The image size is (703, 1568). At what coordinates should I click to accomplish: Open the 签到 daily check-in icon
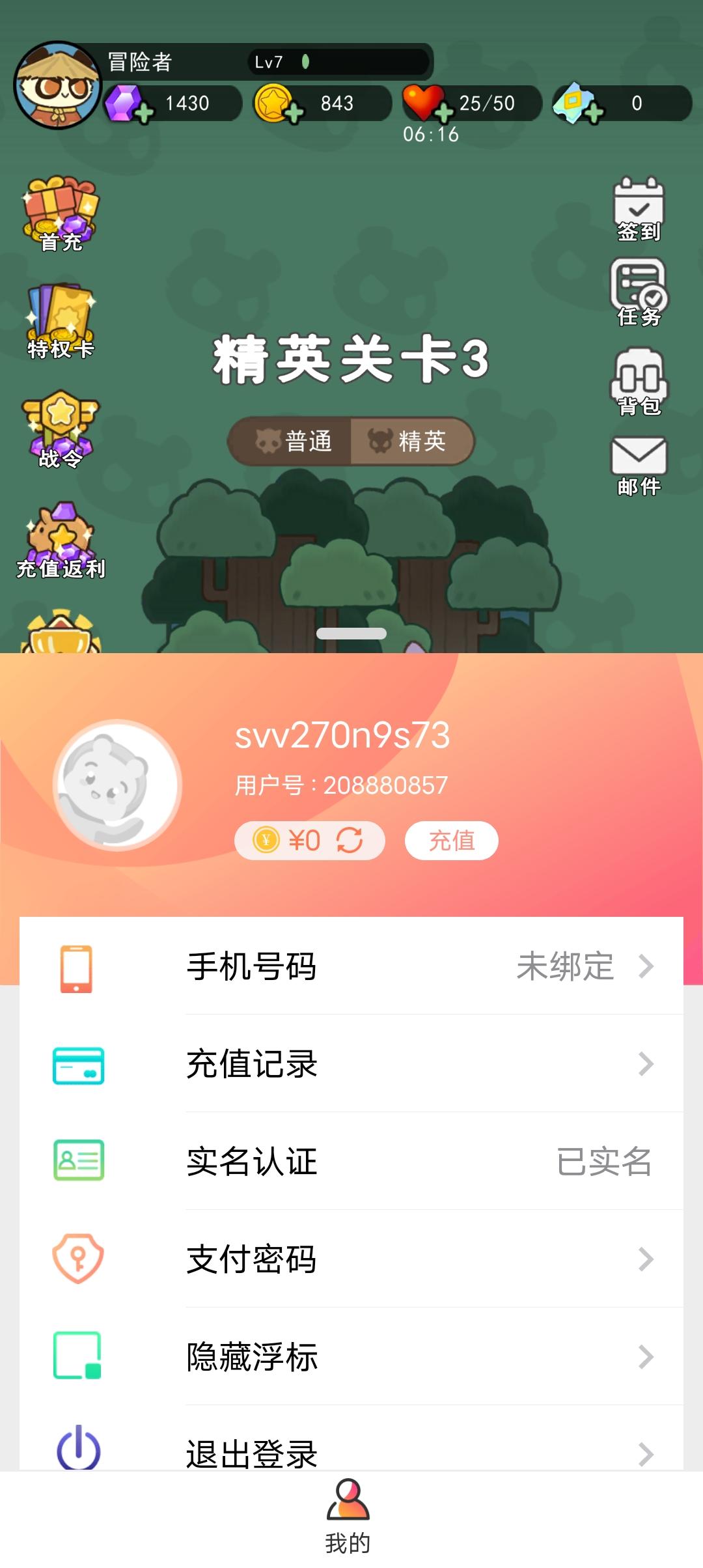coord(639,208)
